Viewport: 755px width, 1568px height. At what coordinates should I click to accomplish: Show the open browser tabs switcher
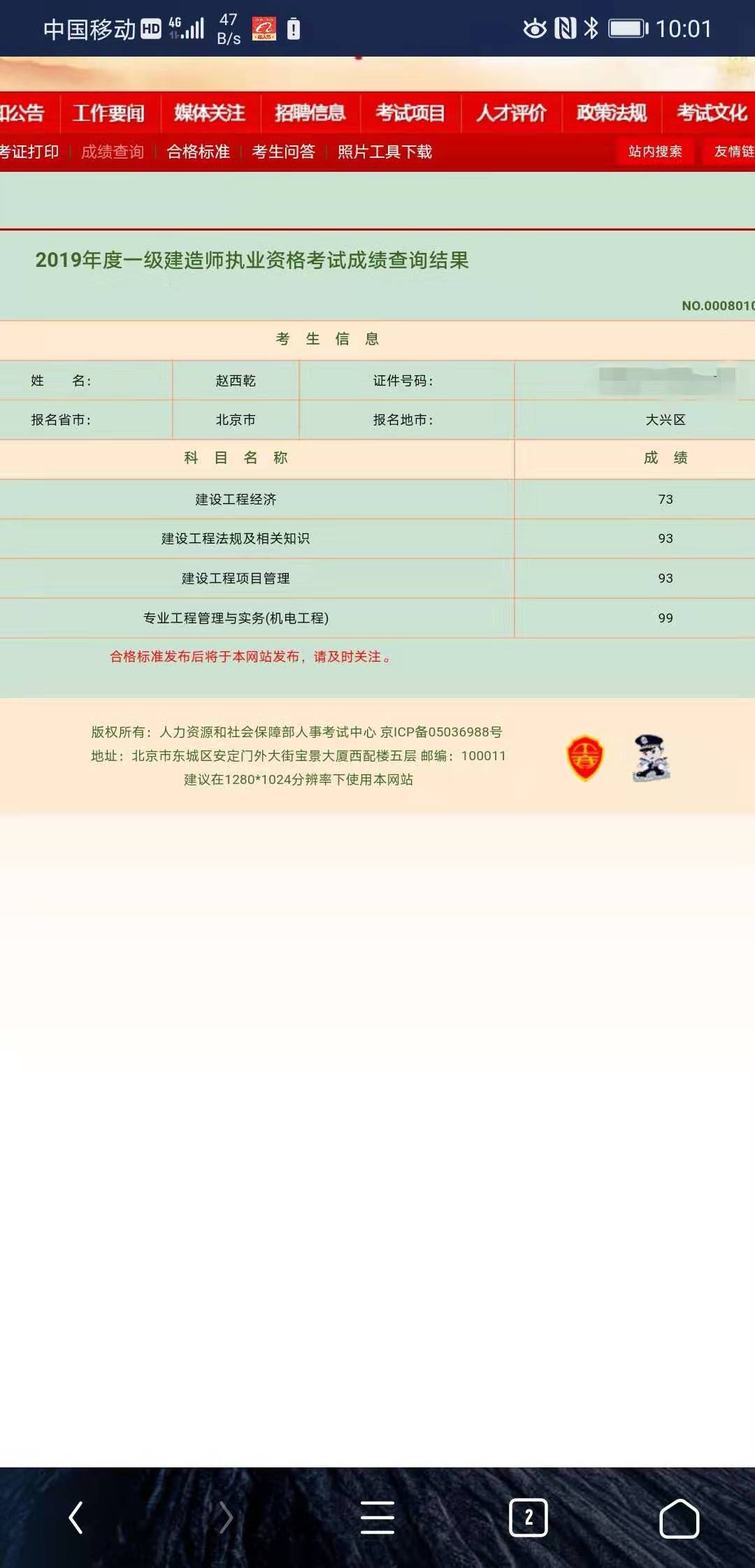click(x=528, y=1518)
